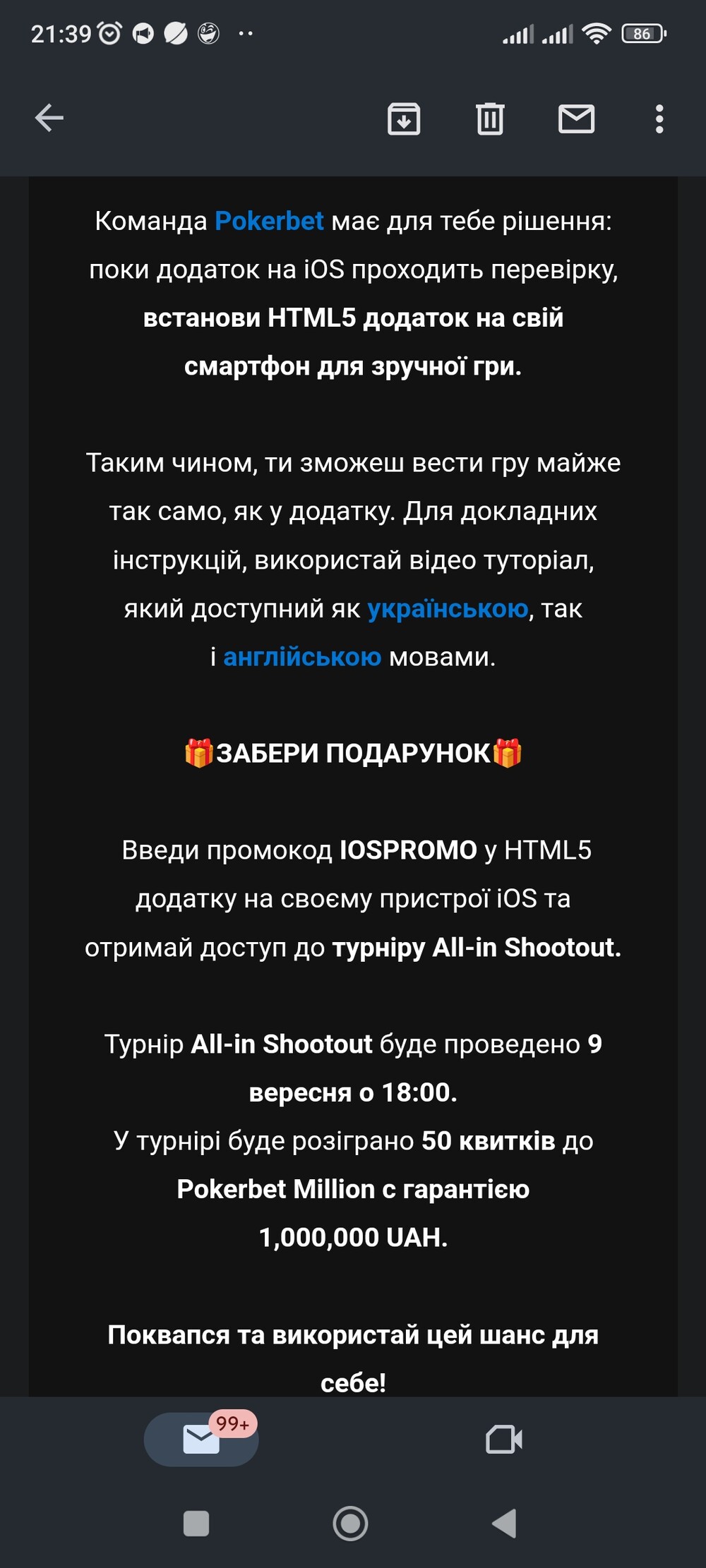Viewport: 706px width, 1568px height.
Task: Switch to the Mail tab
Action: (201, 1440)
